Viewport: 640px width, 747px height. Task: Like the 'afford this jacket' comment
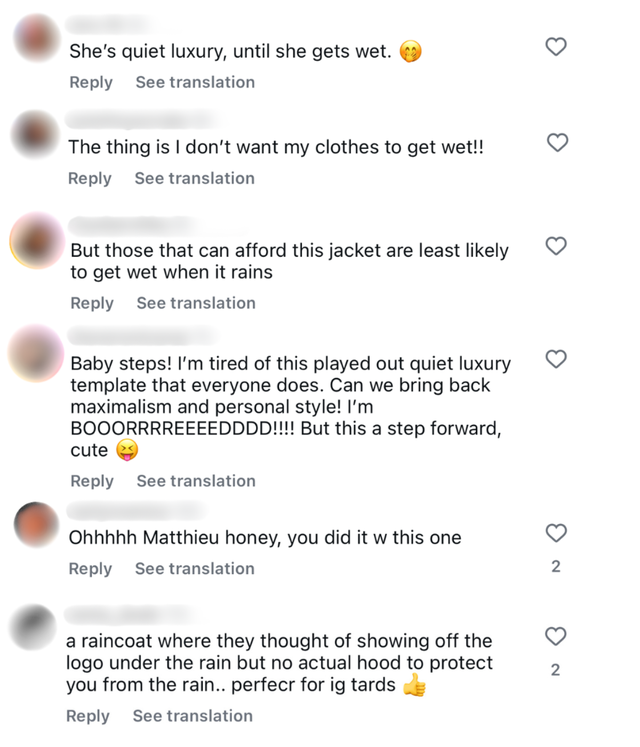[556, 246]
